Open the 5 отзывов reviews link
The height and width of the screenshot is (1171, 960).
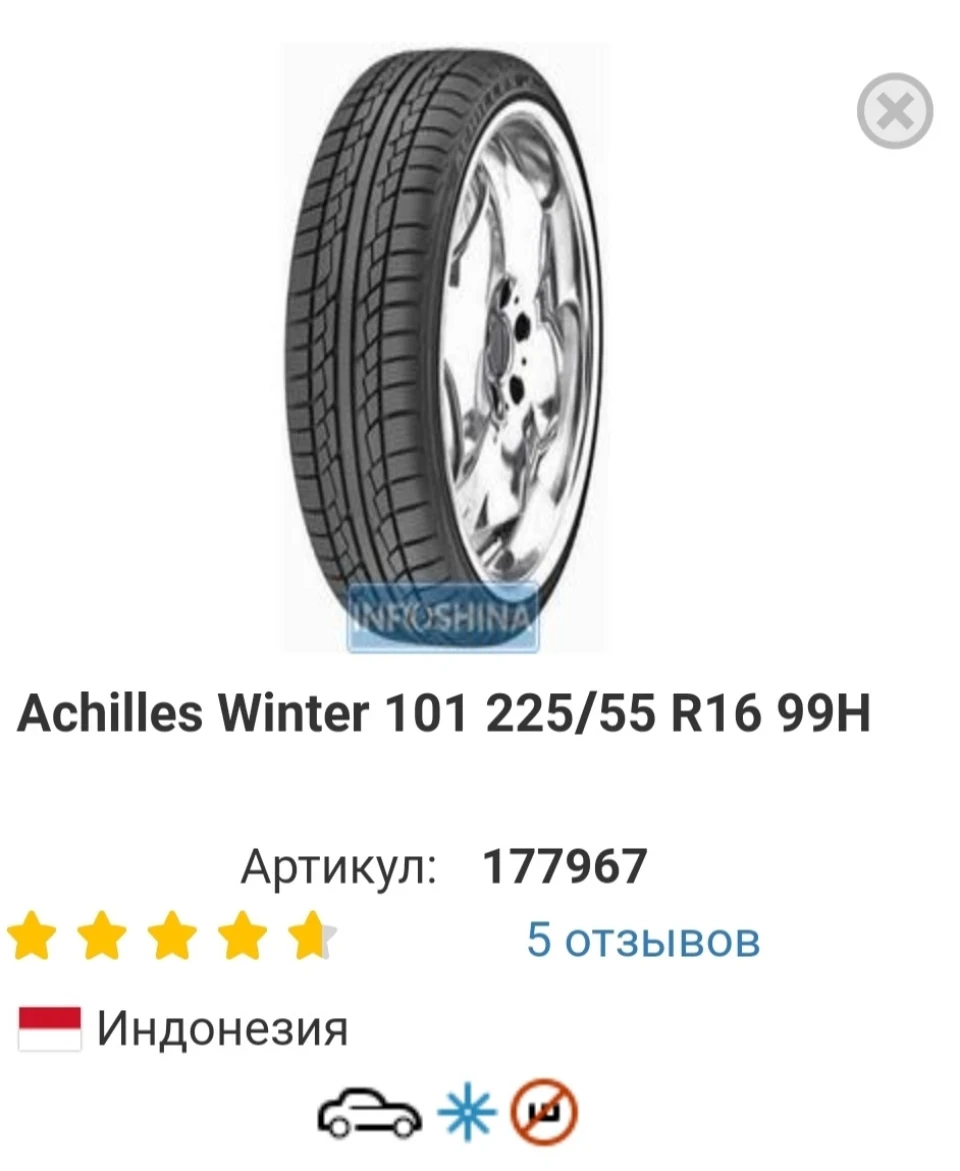tap(643, 939)
